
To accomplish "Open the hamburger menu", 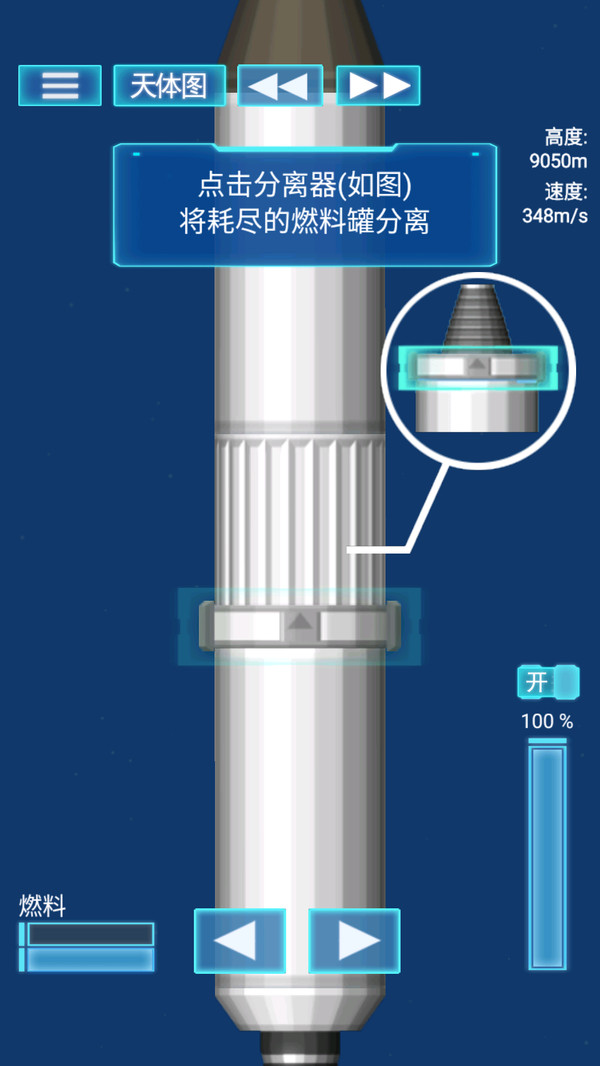I will 60,86.
